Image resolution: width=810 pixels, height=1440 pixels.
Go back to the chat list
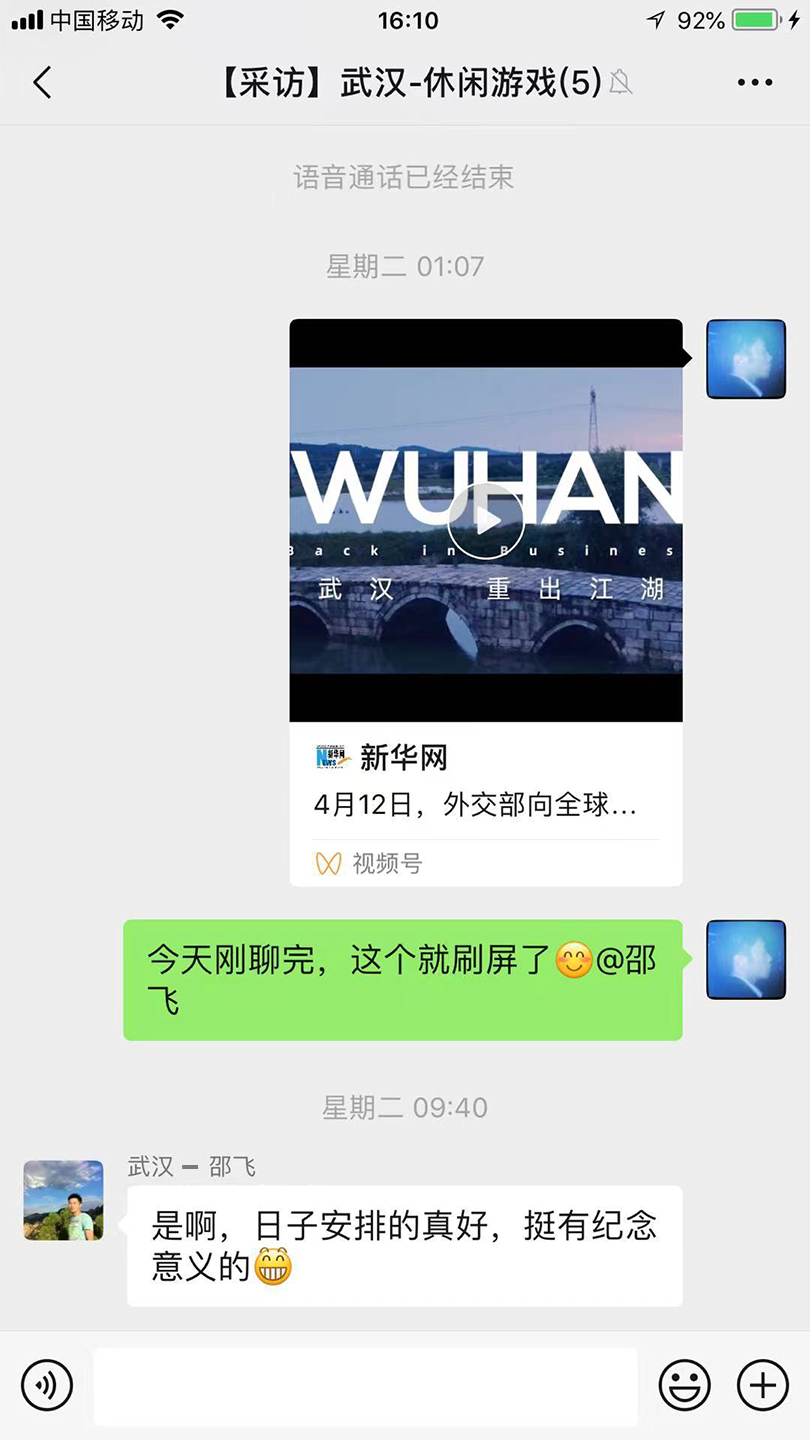coord(42,82)
